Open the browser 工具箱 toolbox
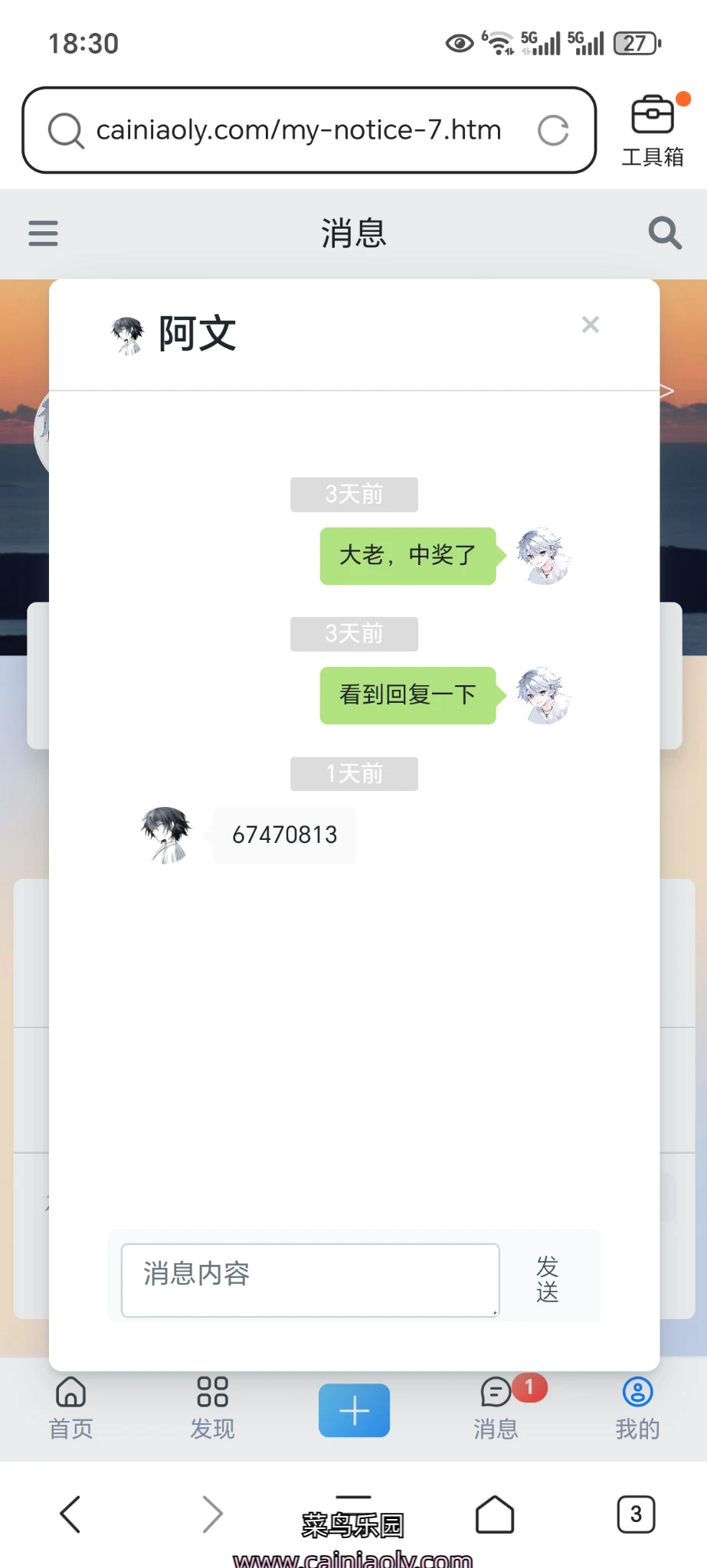 (x=652, y=130)
